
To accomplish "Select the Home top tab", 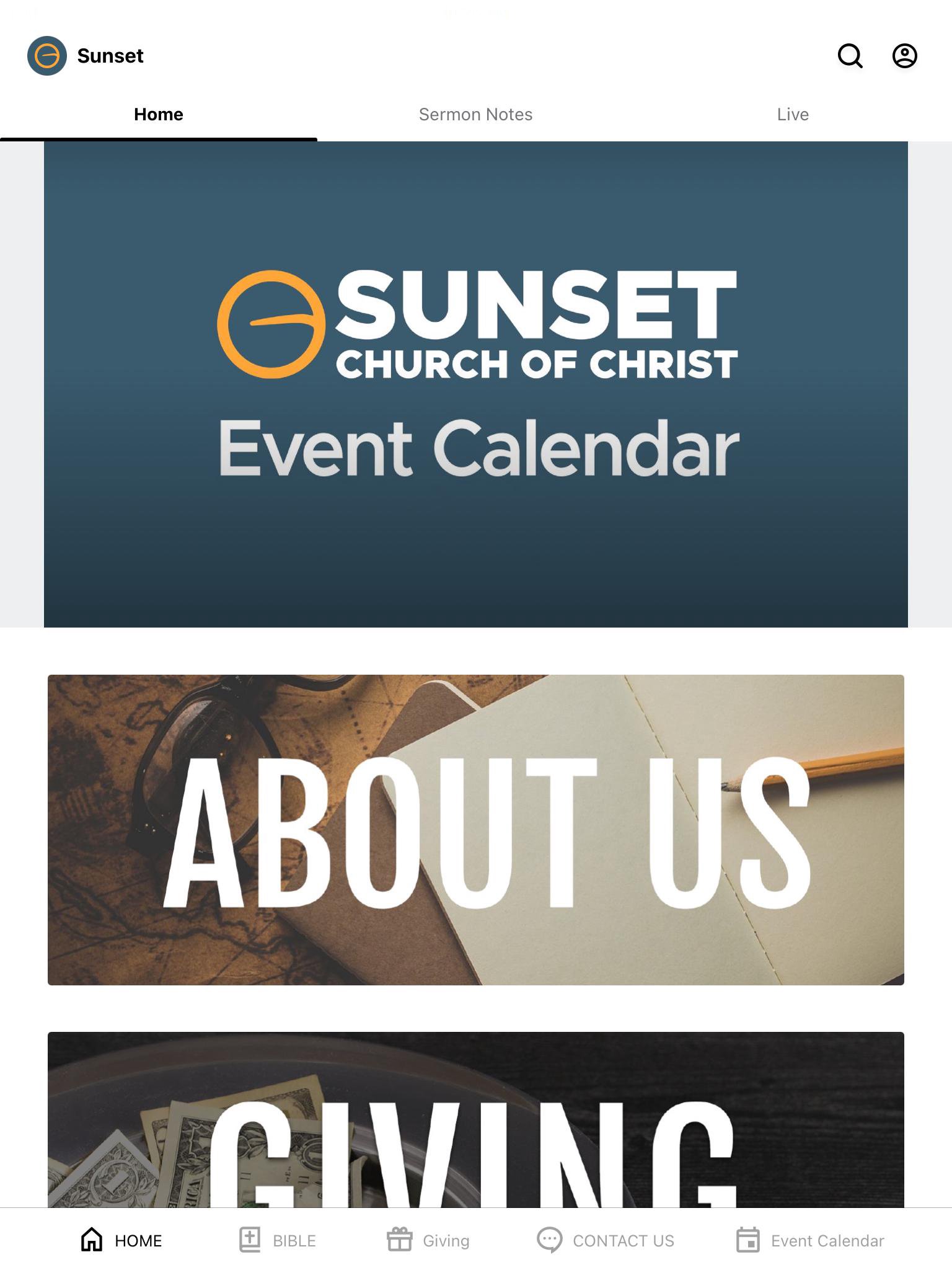I will (x=159, y=115).
